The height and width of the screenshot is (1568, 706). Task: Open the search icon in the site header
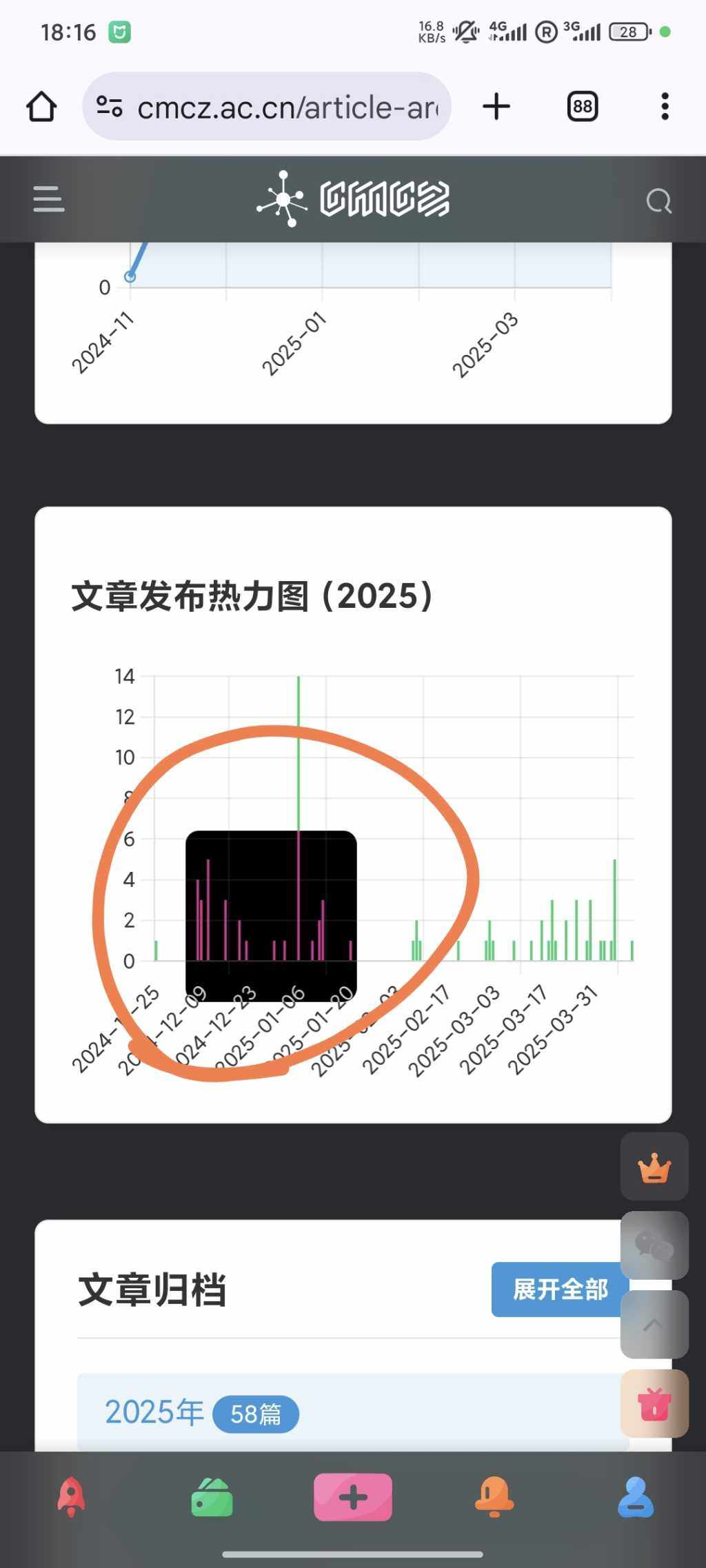point(658,201)
